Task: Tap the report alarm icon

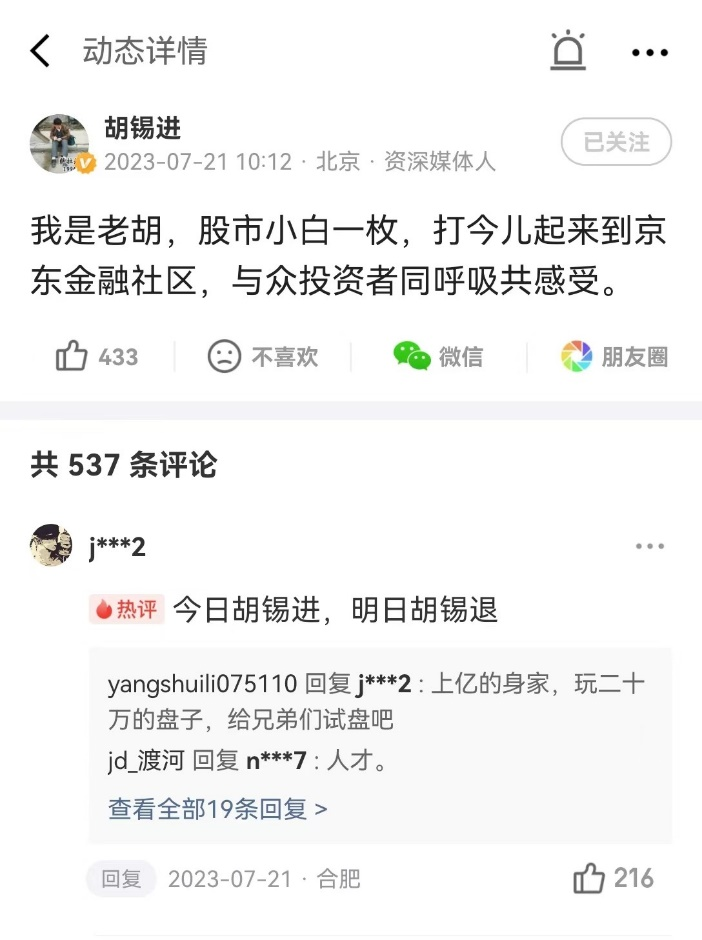Action: click(568, 51)
